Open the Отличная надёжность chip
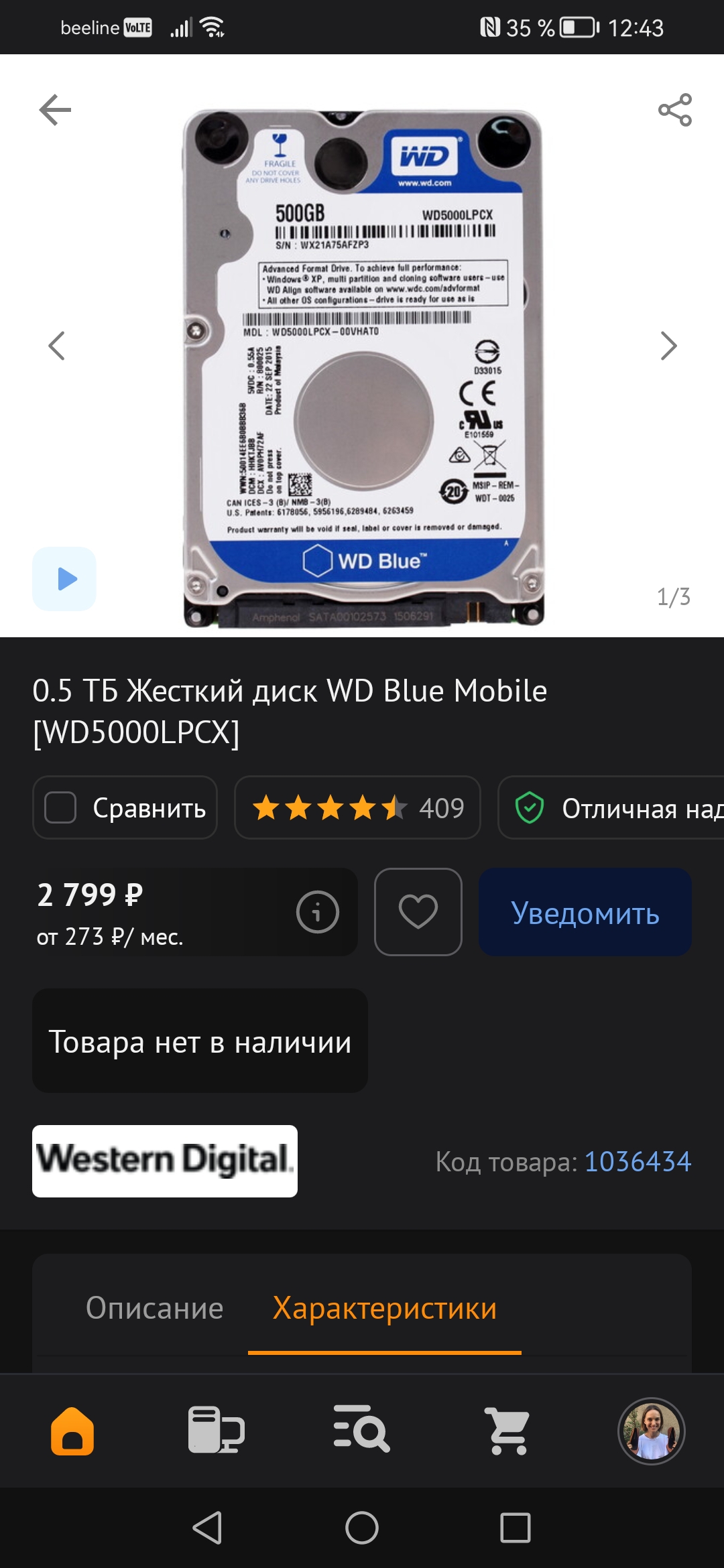Image resolution: width=724 pixels, height=1568 pixels. [611, 807]
